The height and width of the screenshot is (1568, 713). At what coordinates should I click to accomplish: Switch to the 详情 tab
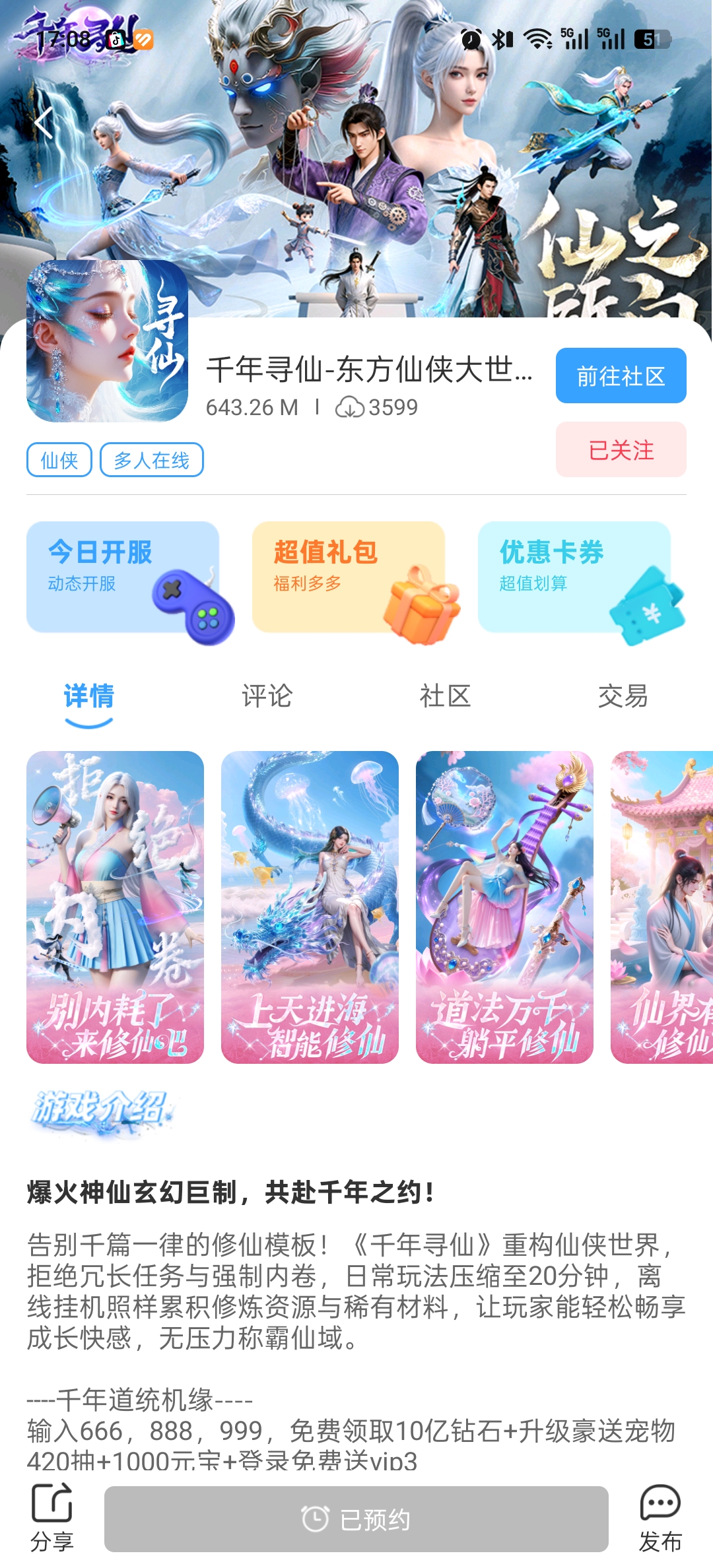tap(89, 696)
